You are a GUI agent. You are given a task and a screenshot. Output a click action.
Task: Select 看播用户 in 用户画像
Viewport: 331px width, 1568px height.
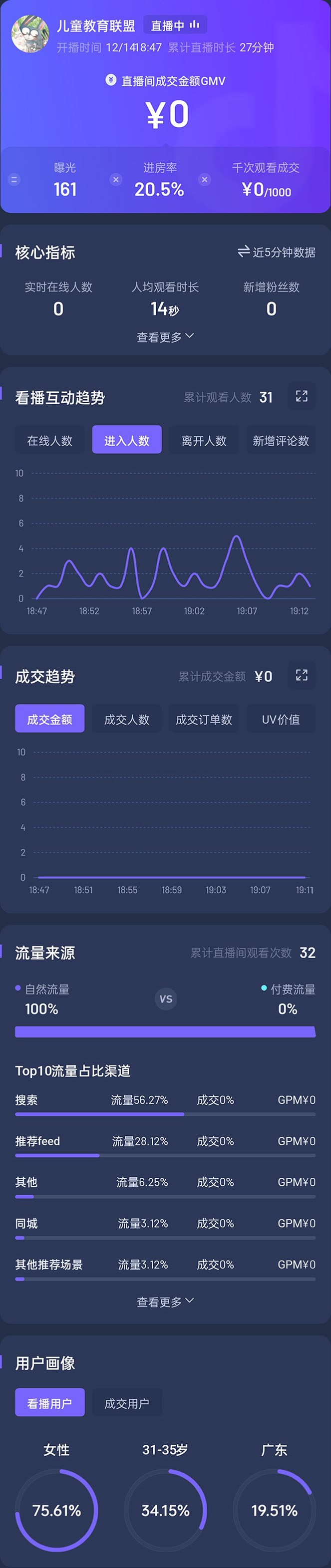tap(50, 1403)
